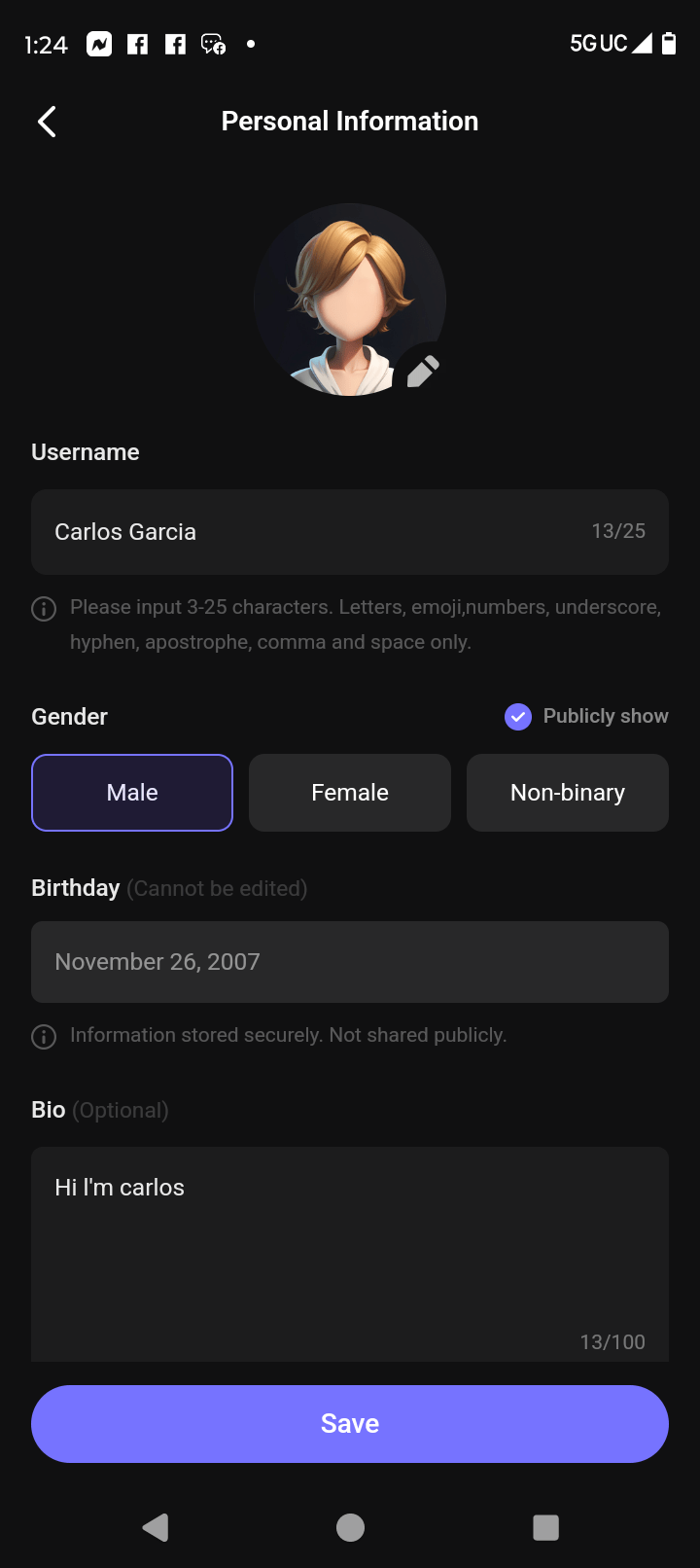Edit the profile avatar with pencil icon
Screen dimensions: 700x1568
[422, 372]
